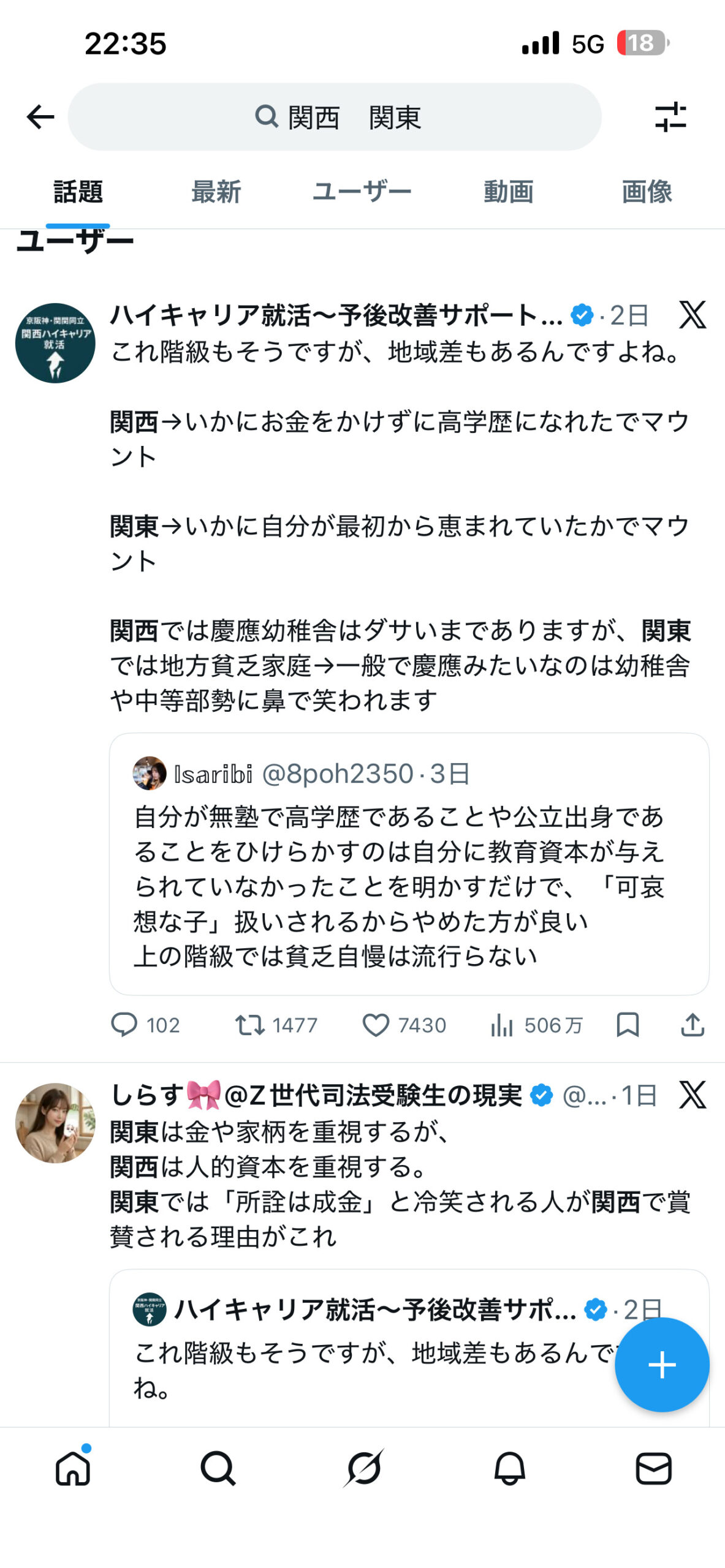This screenshot has height=1568, width=725.
Task: Bookmark the ハイキャリア就活 post
Action: click(x=628, y=1025)
